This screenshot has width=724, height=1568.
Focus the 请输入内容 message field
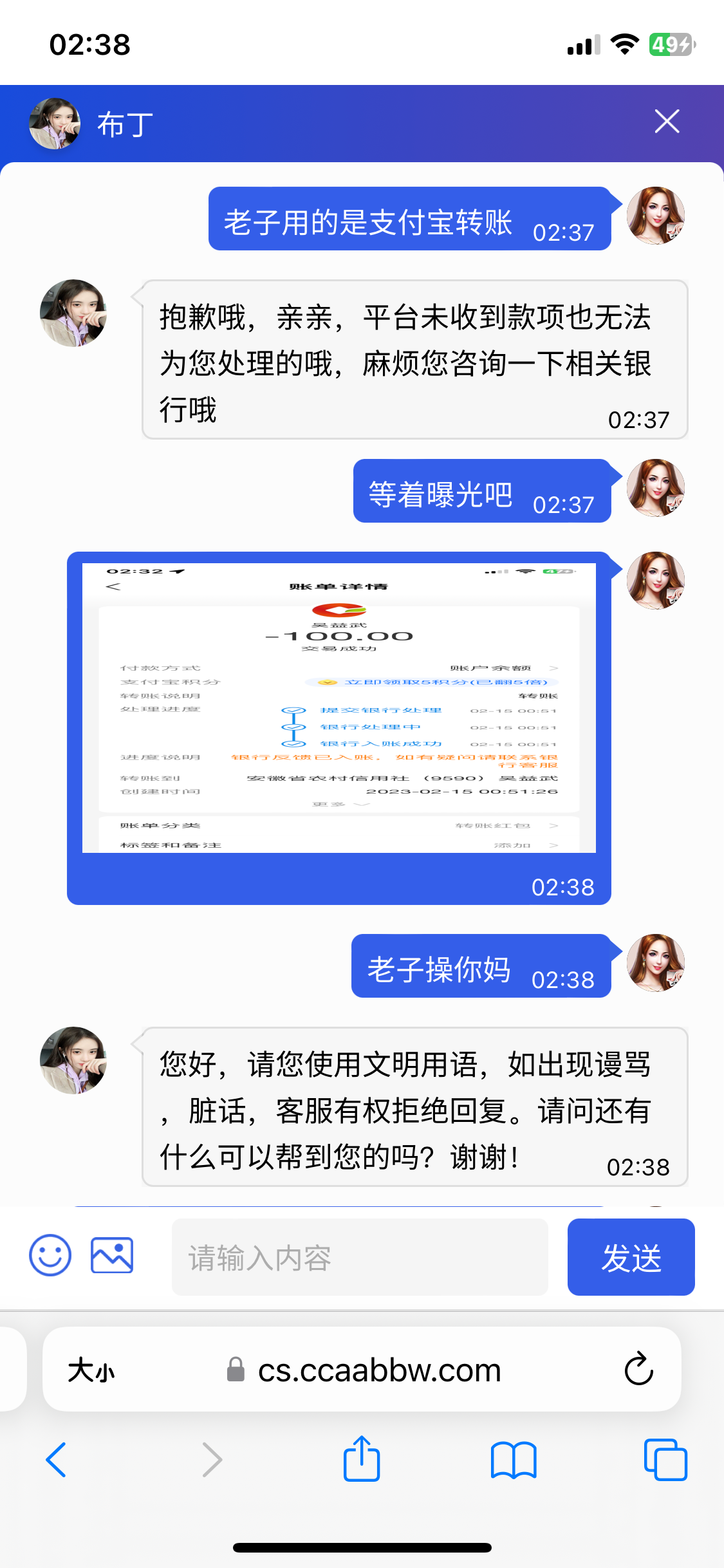360,1257
